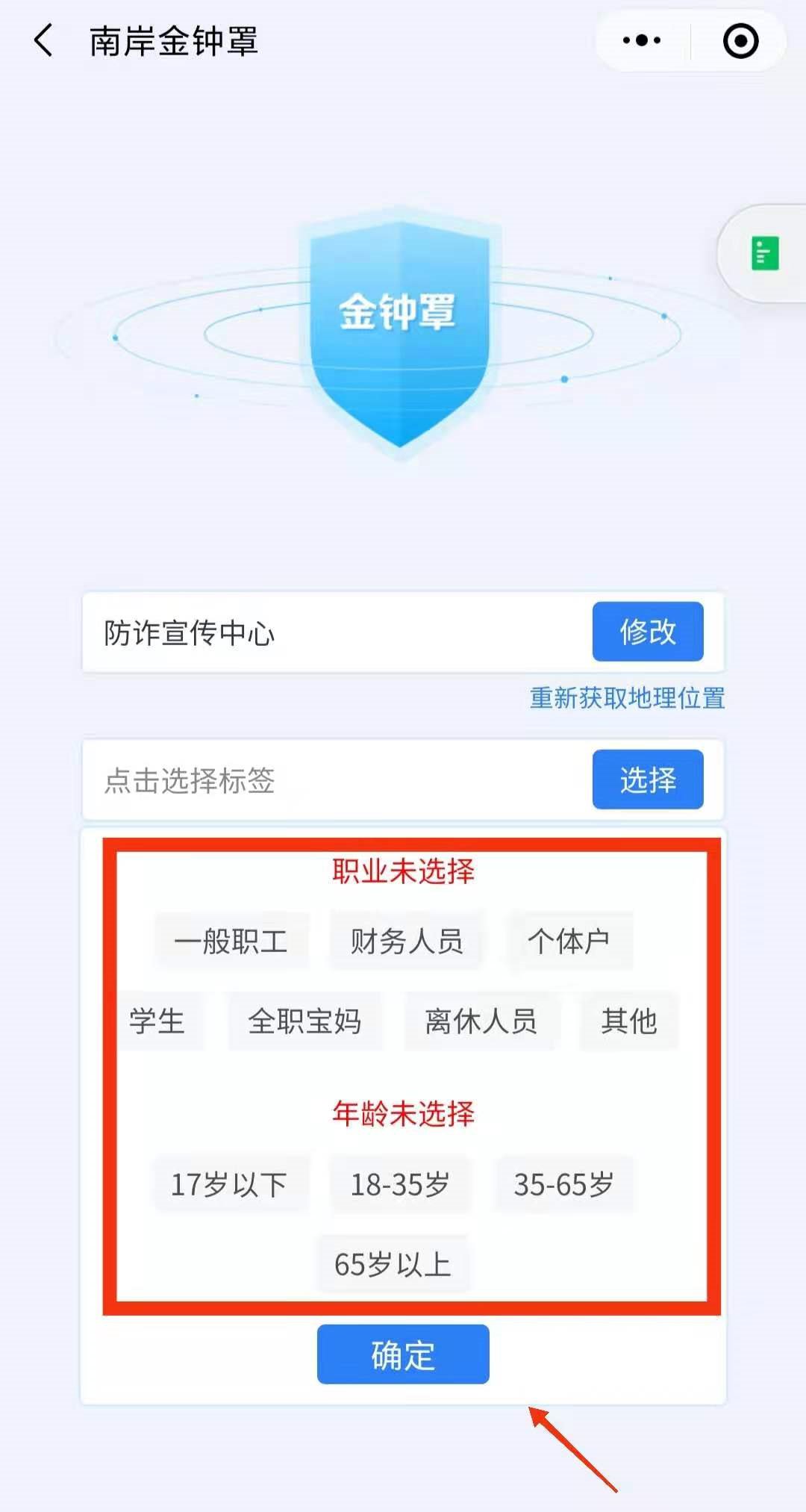Image resolution: width=806 pixels, height=1512 pixels.
Task: Select 其他 occupation
Action: (628, 1021)
